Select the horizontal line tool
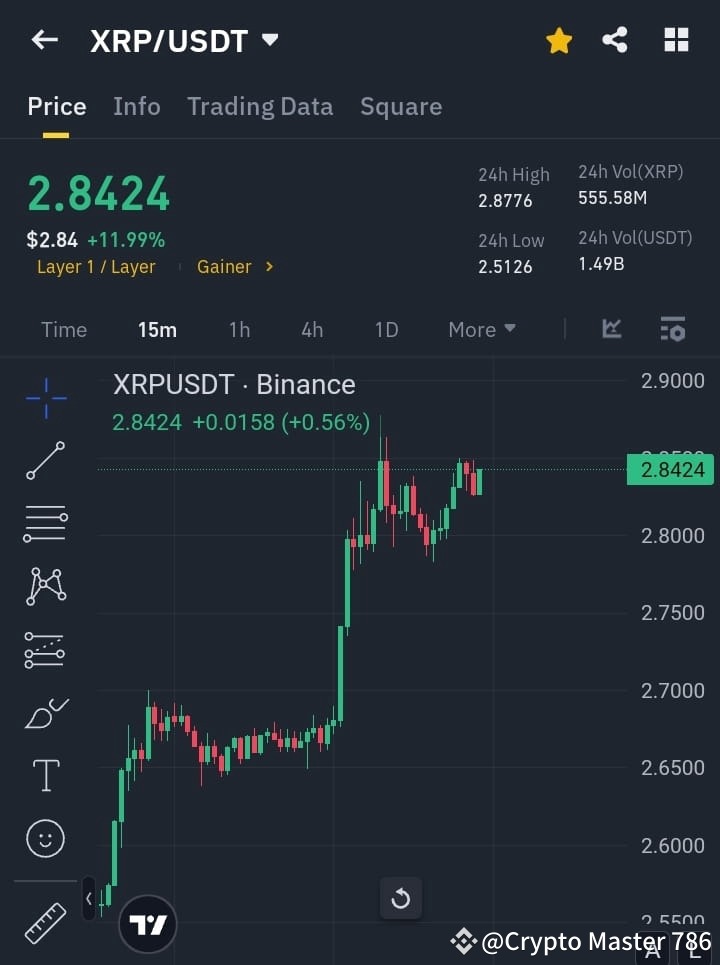Screen dimensions: 720x965 click(45, 524)
